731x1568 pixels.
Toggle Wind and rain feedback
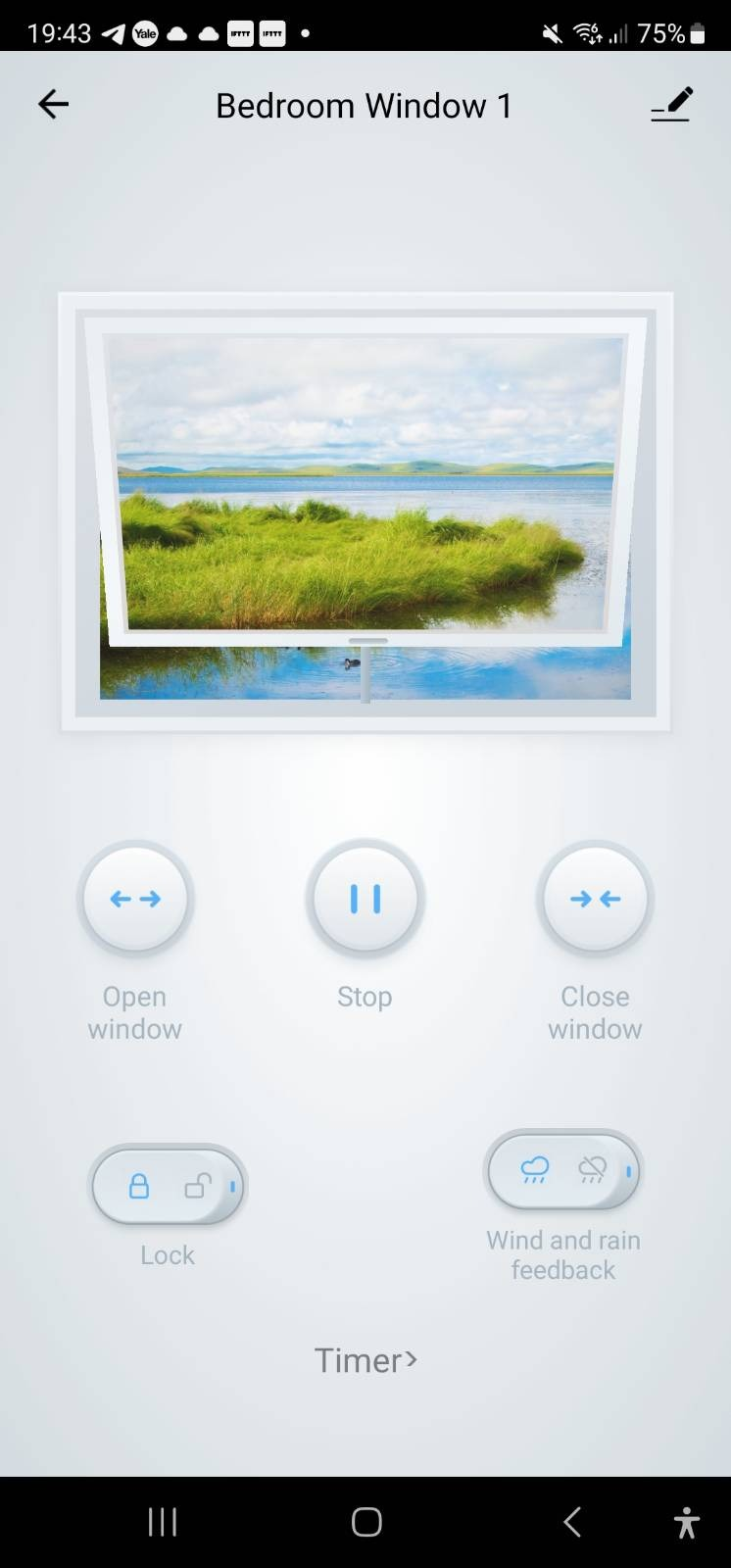[x=563, y=1170]
